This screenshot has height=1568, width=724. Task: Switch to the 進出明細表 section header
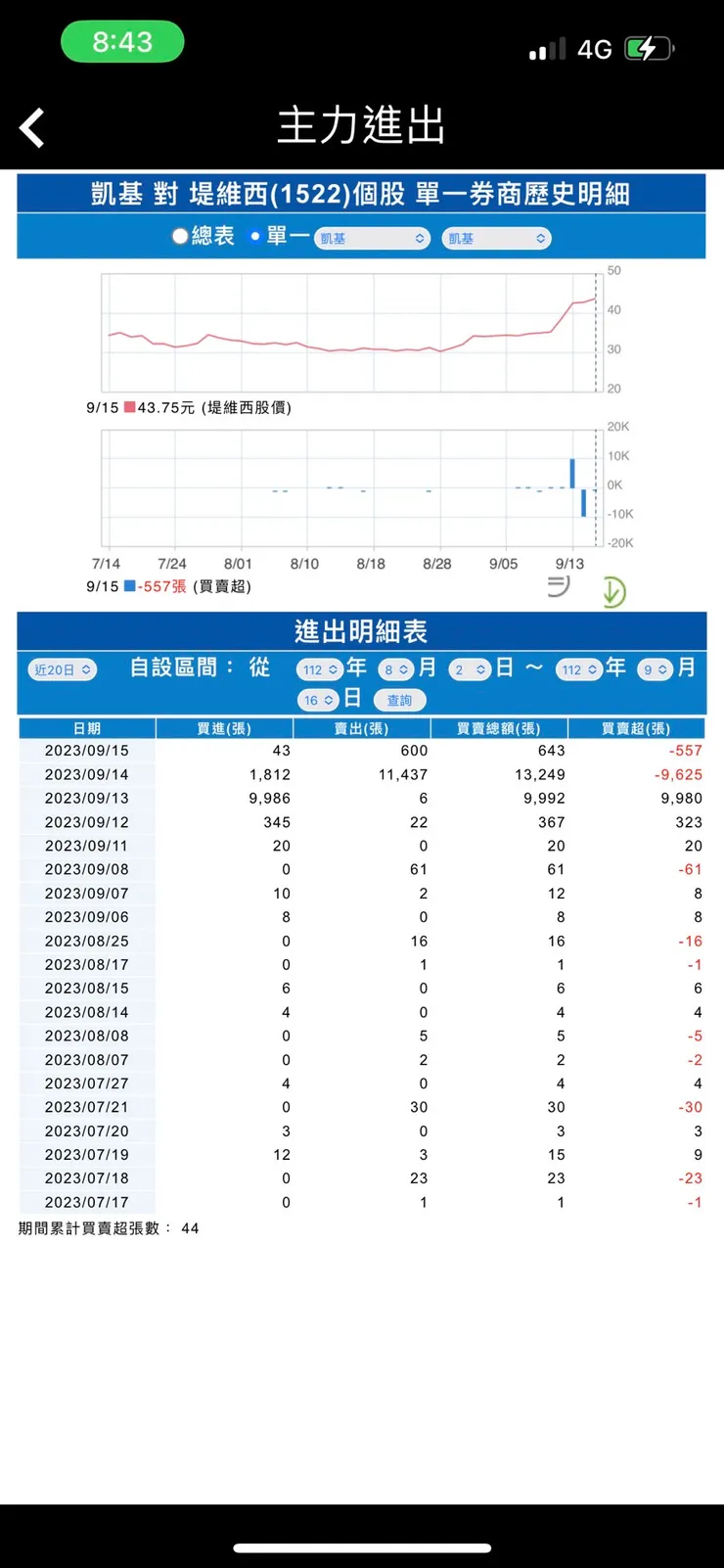(x=362, y=630)
